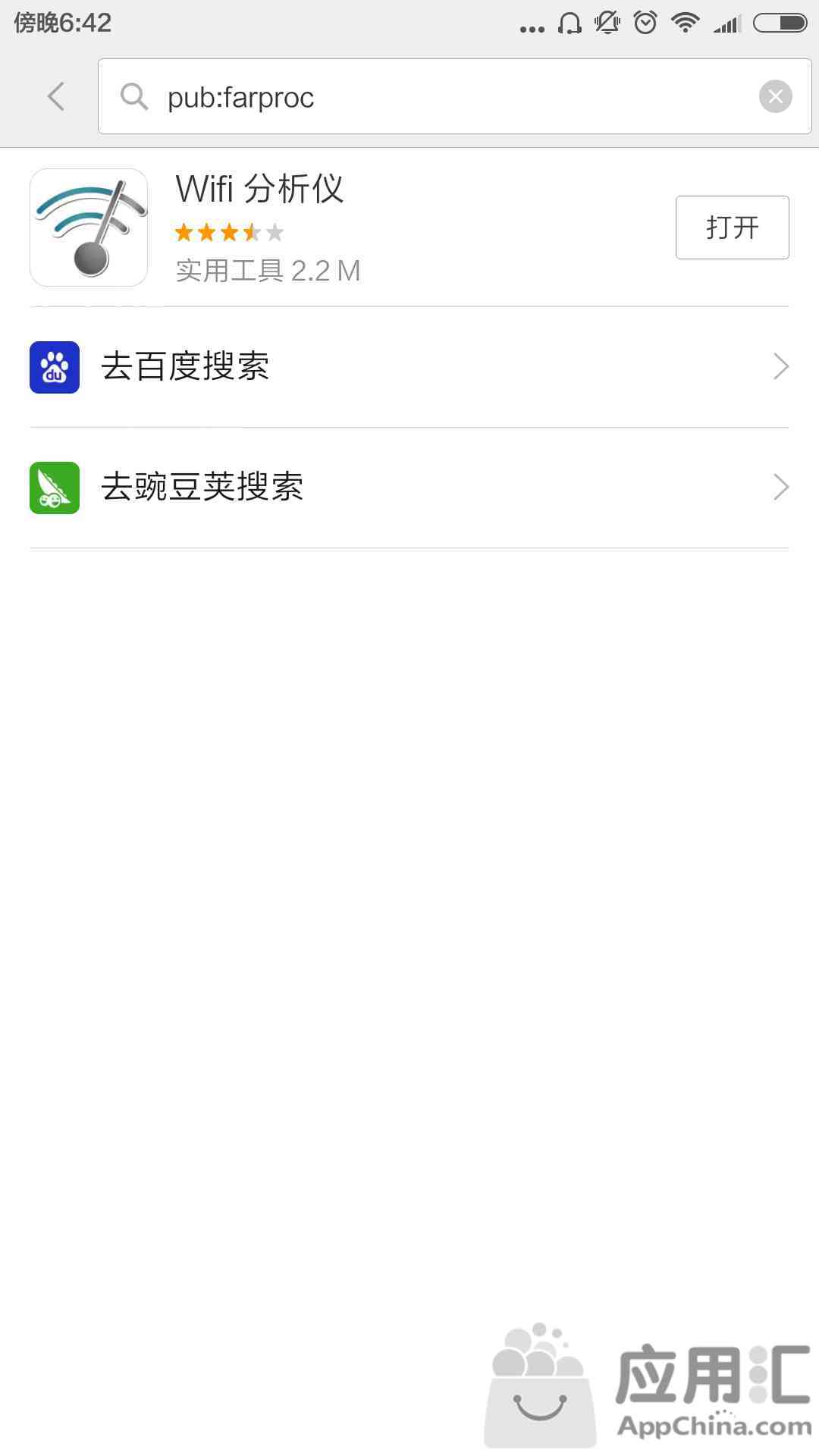This screenshot has width=819, height=1456.
Task: Open 去豌豆荚搜索 row
Action: pyautogui.click(x=409, y=488)
